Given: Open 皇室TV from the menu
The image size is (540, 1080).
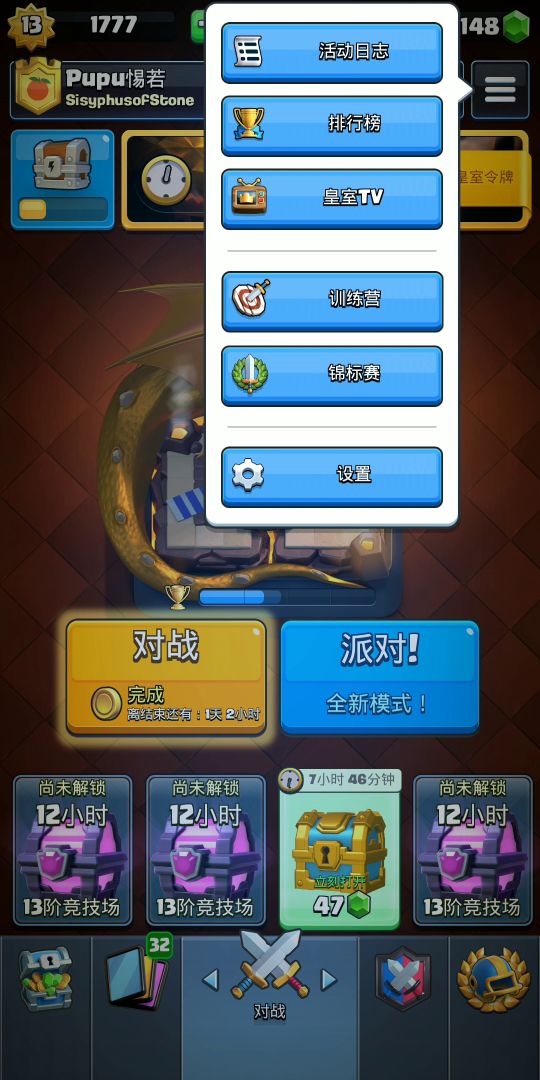Looking at the screenshot, I should (331, 198).
